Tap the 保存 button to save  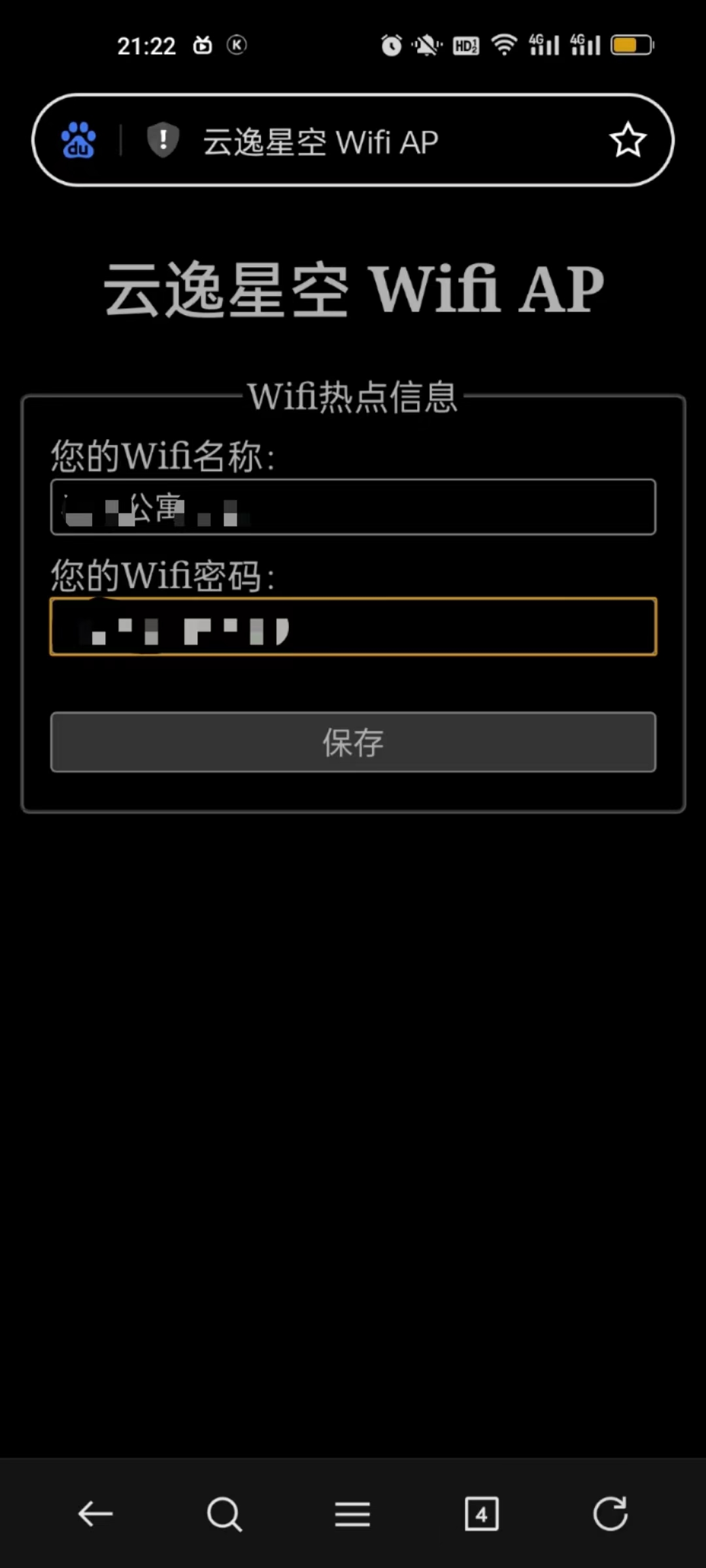(x=353, y=742)
